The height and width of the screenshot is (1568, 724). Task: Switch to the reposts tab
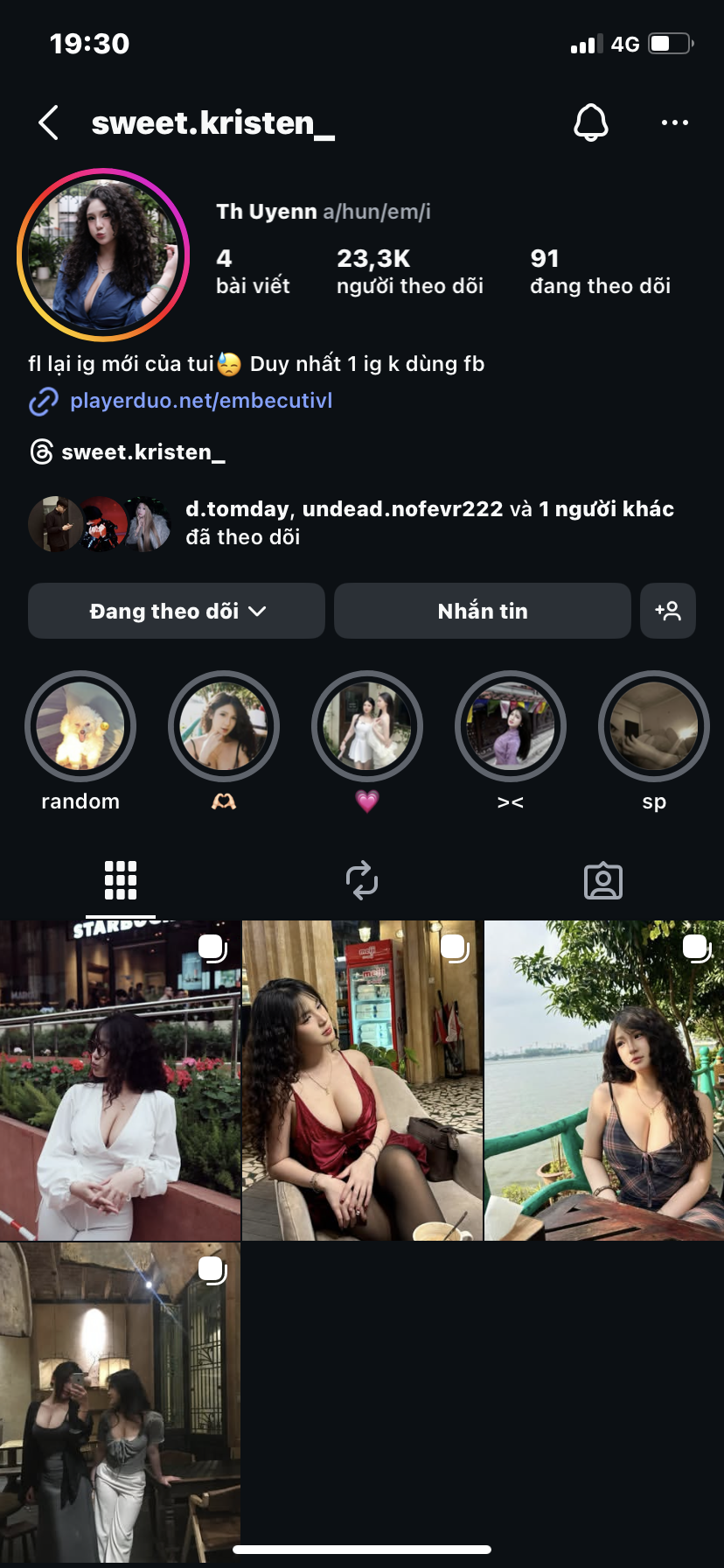click(x=362, y=880)
